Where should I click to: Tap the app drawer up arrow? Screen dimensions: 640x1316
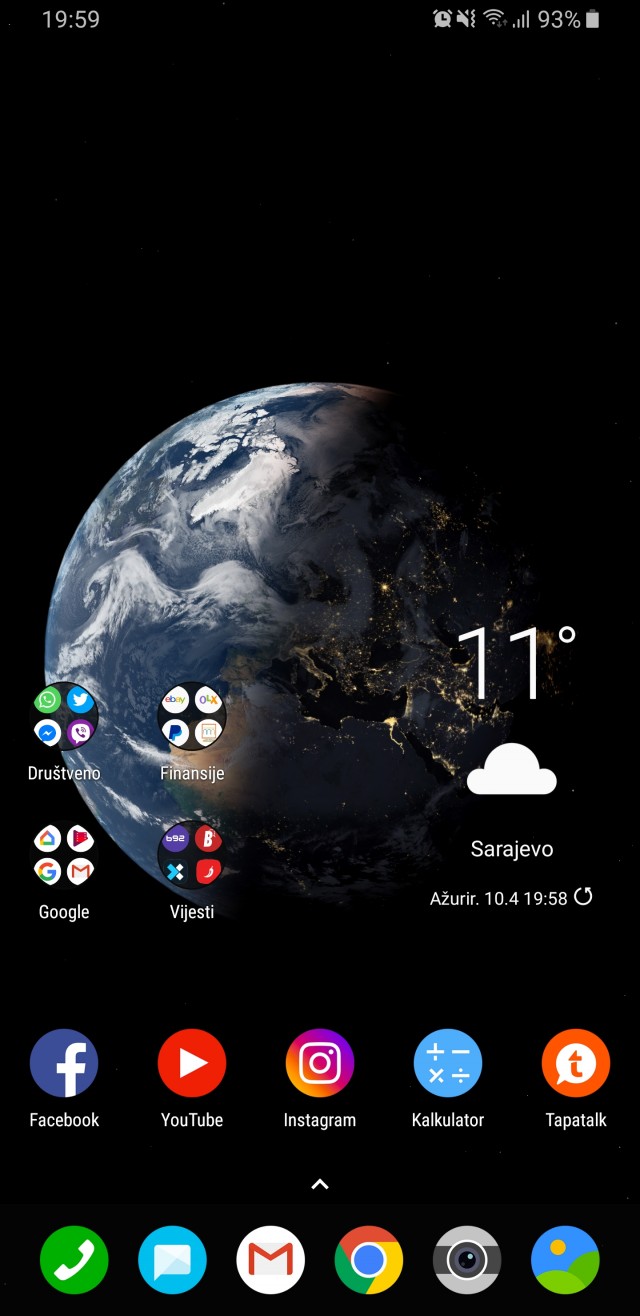pyautogui.click(x=320, y=1184)
